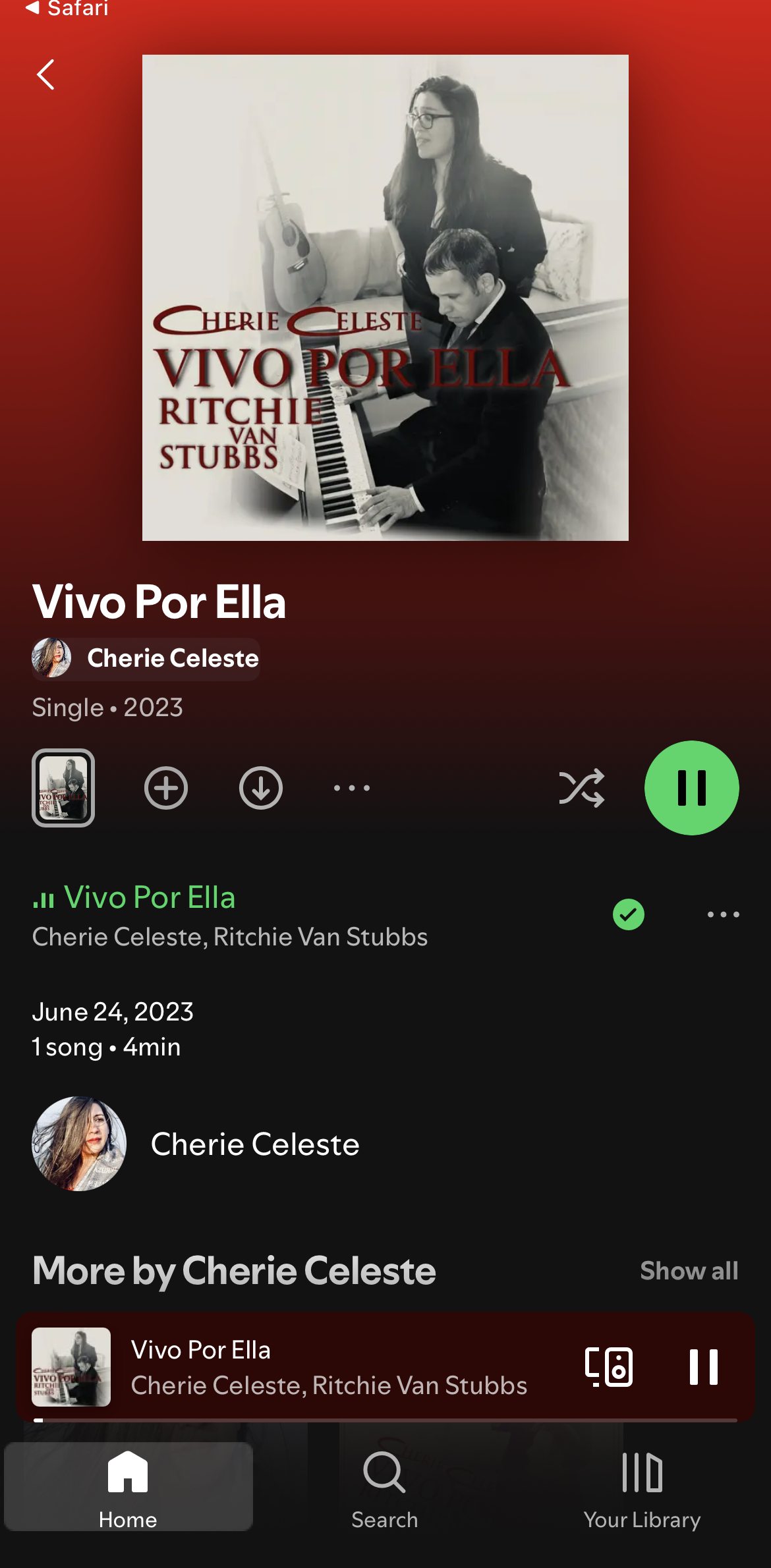Tap the green saved checkmark on the track

[629, 914]
